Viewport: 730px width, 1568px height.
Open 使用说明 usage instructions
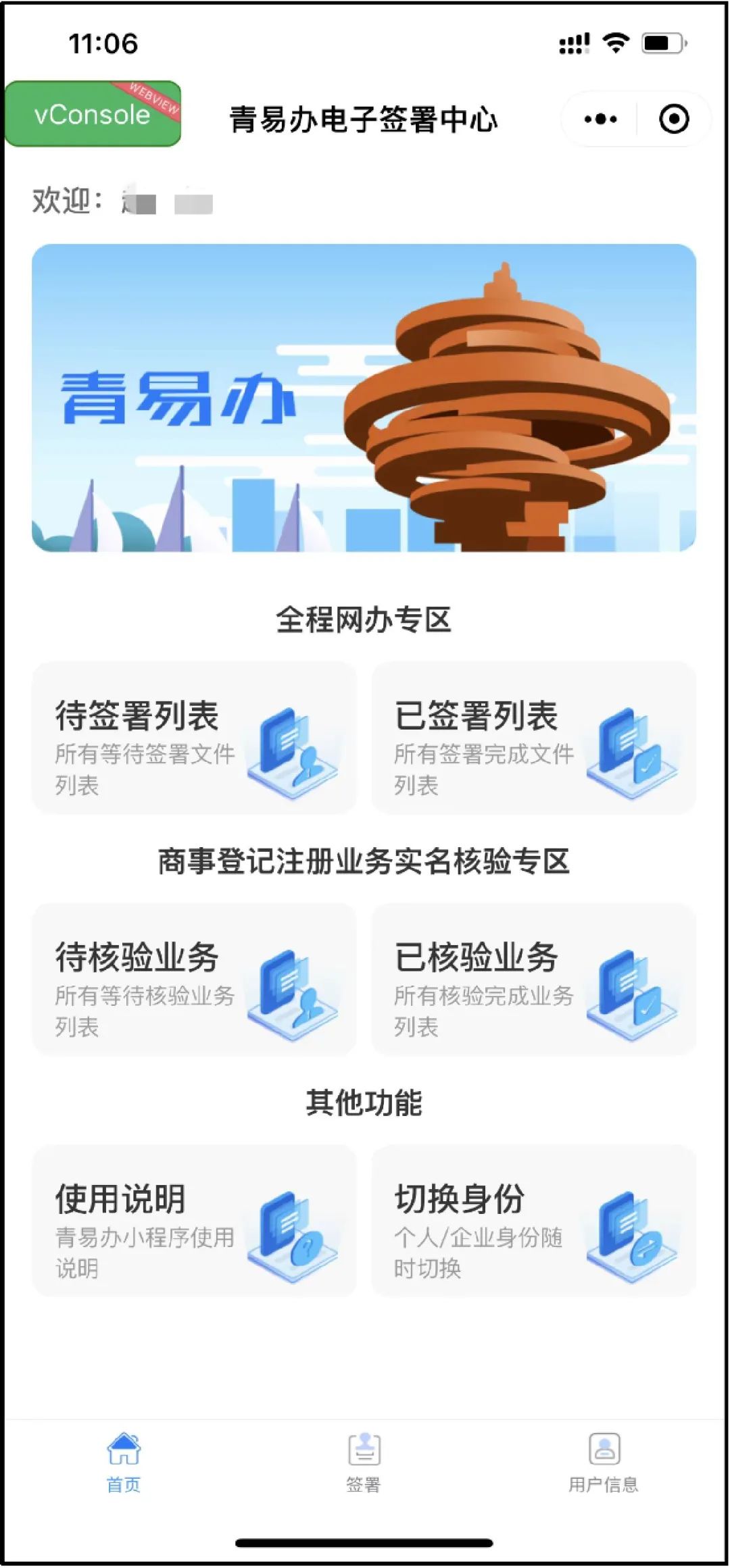point(194,1220)
